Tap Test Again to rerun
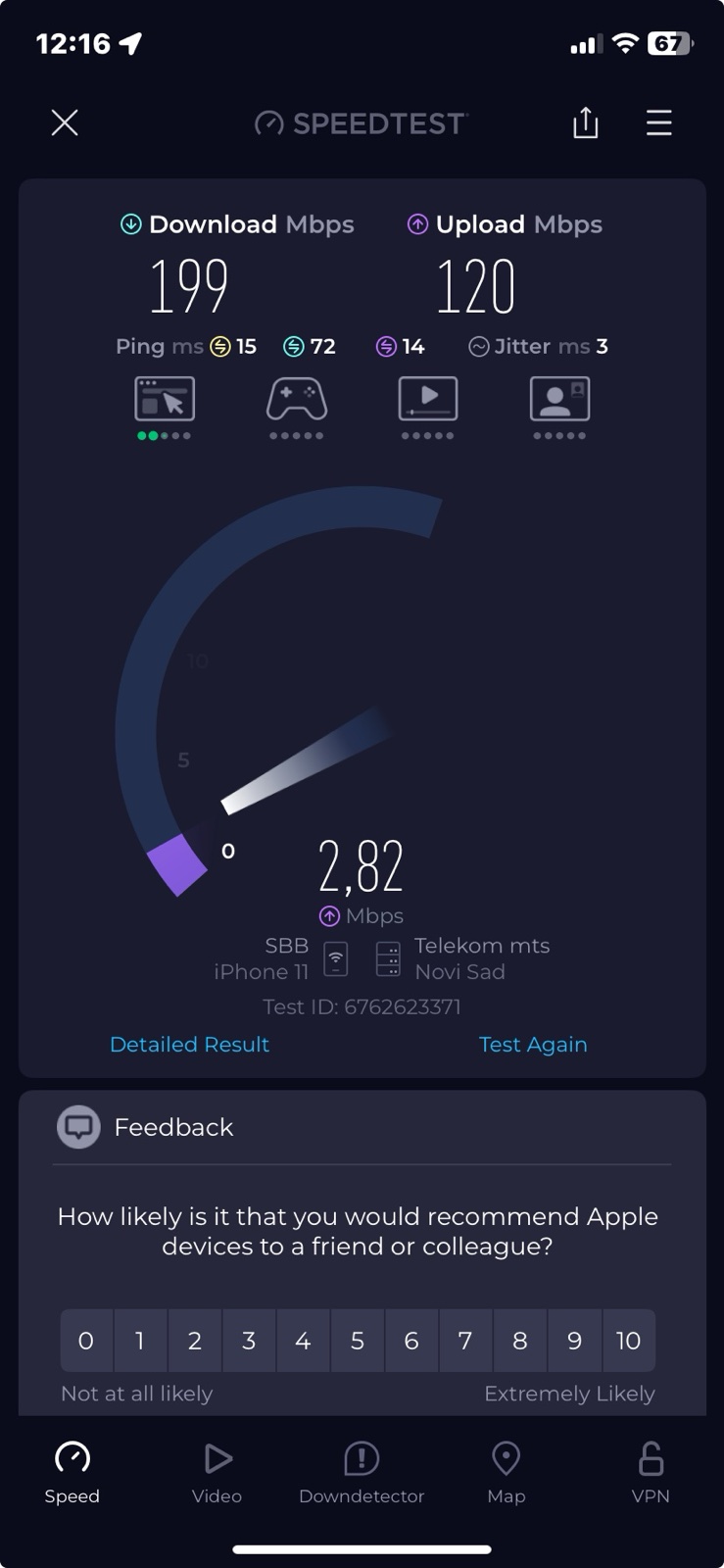The image size is (724, 1568). tap(533, 1045)
